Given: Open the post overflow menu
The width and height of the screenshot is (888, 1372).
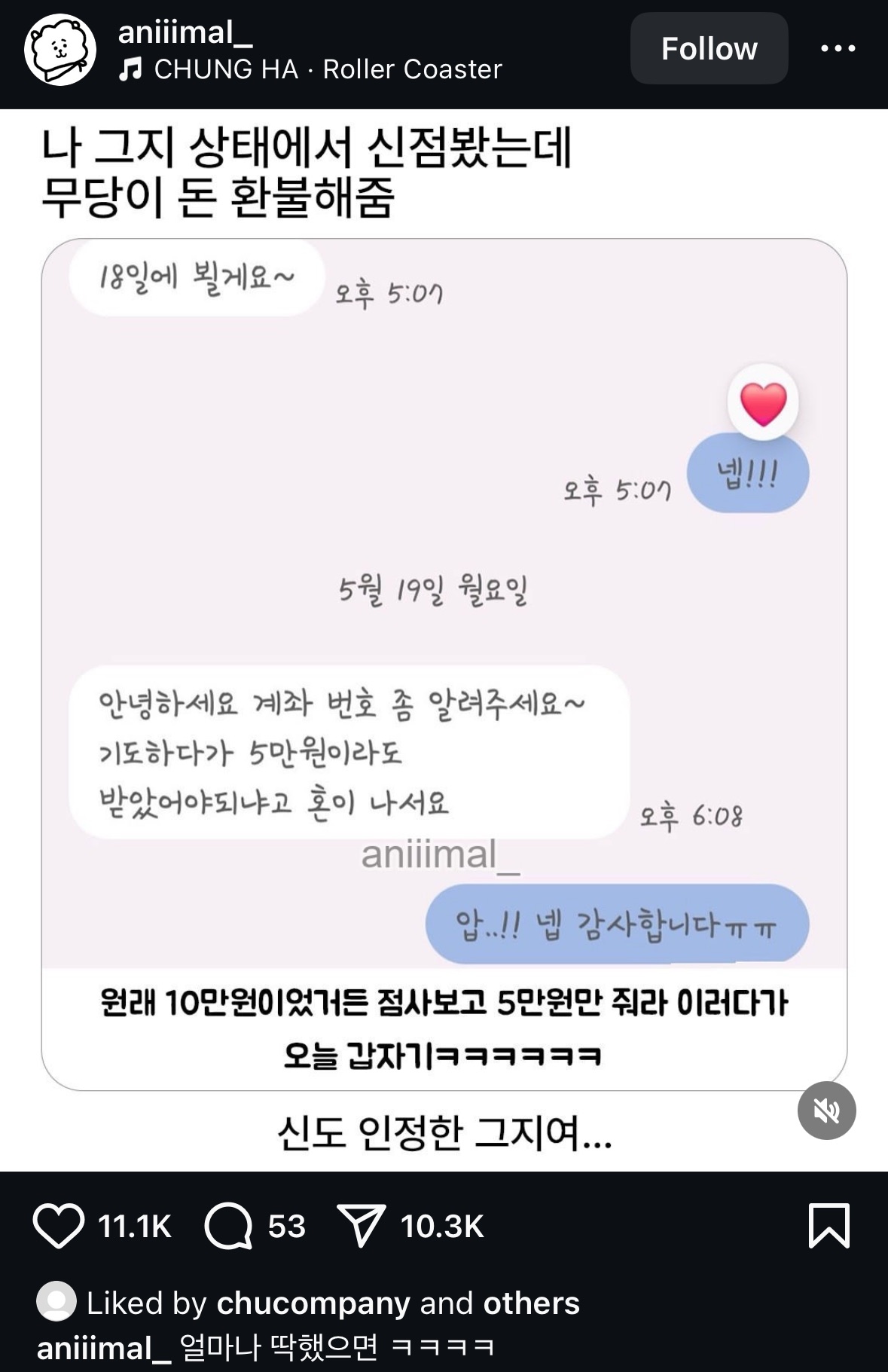Looking at the screenshot, I should point(838,49).
